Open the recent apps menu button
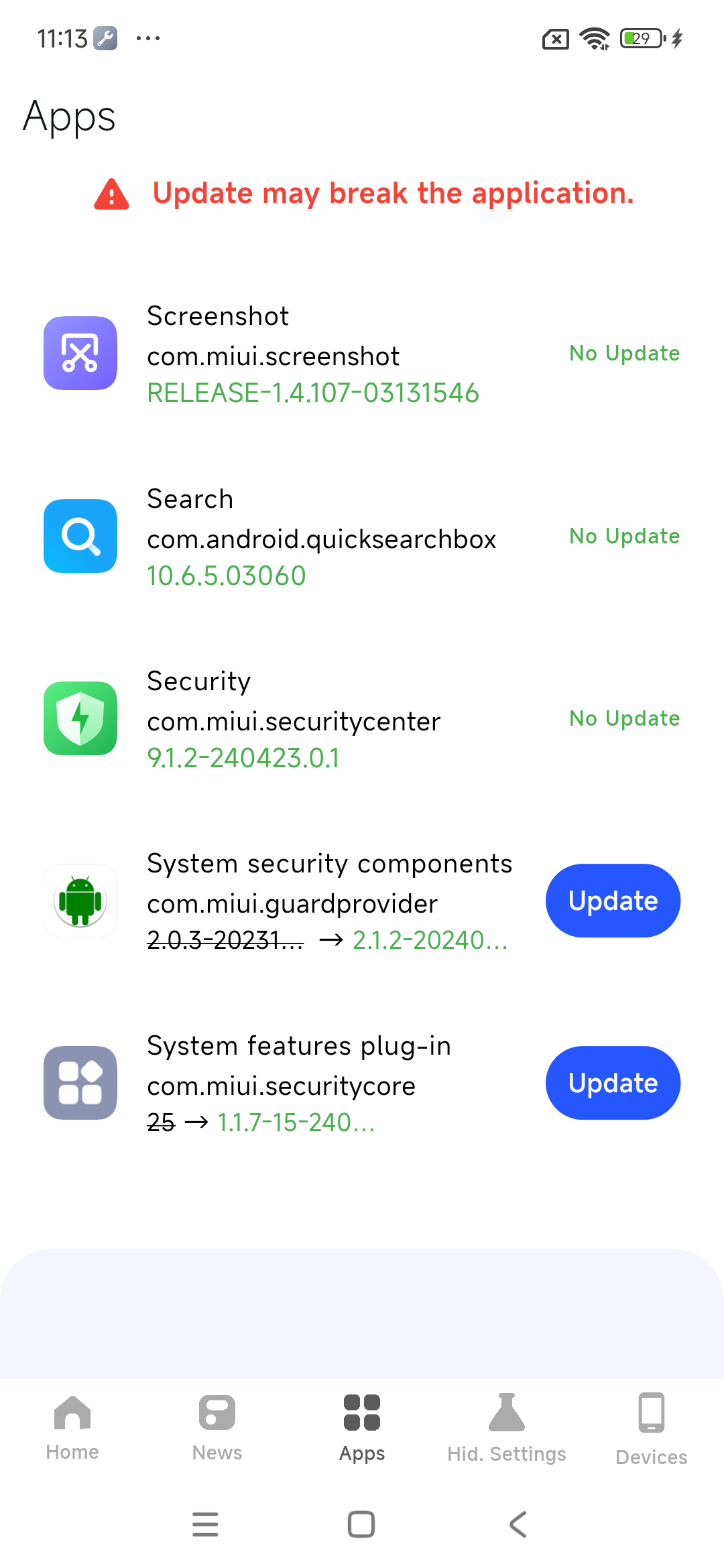724x1568 pixels. tap(205, 1524)
